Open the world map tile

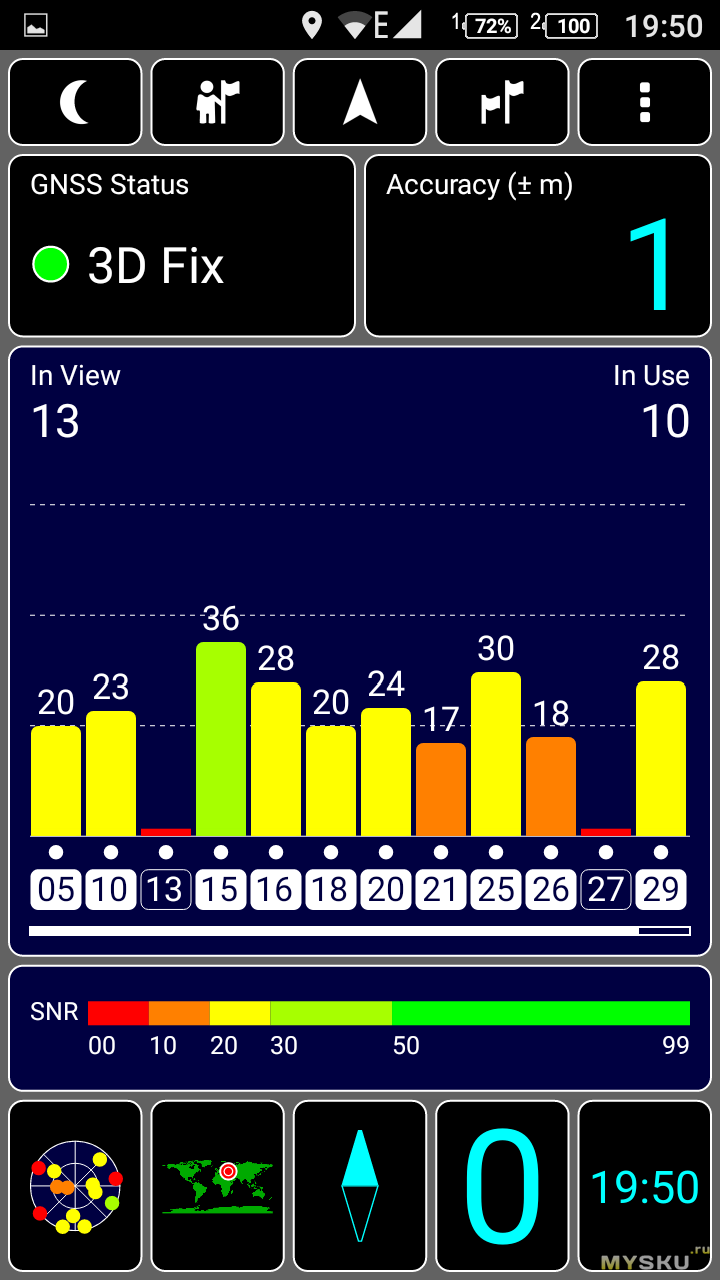click(217, 1186)
